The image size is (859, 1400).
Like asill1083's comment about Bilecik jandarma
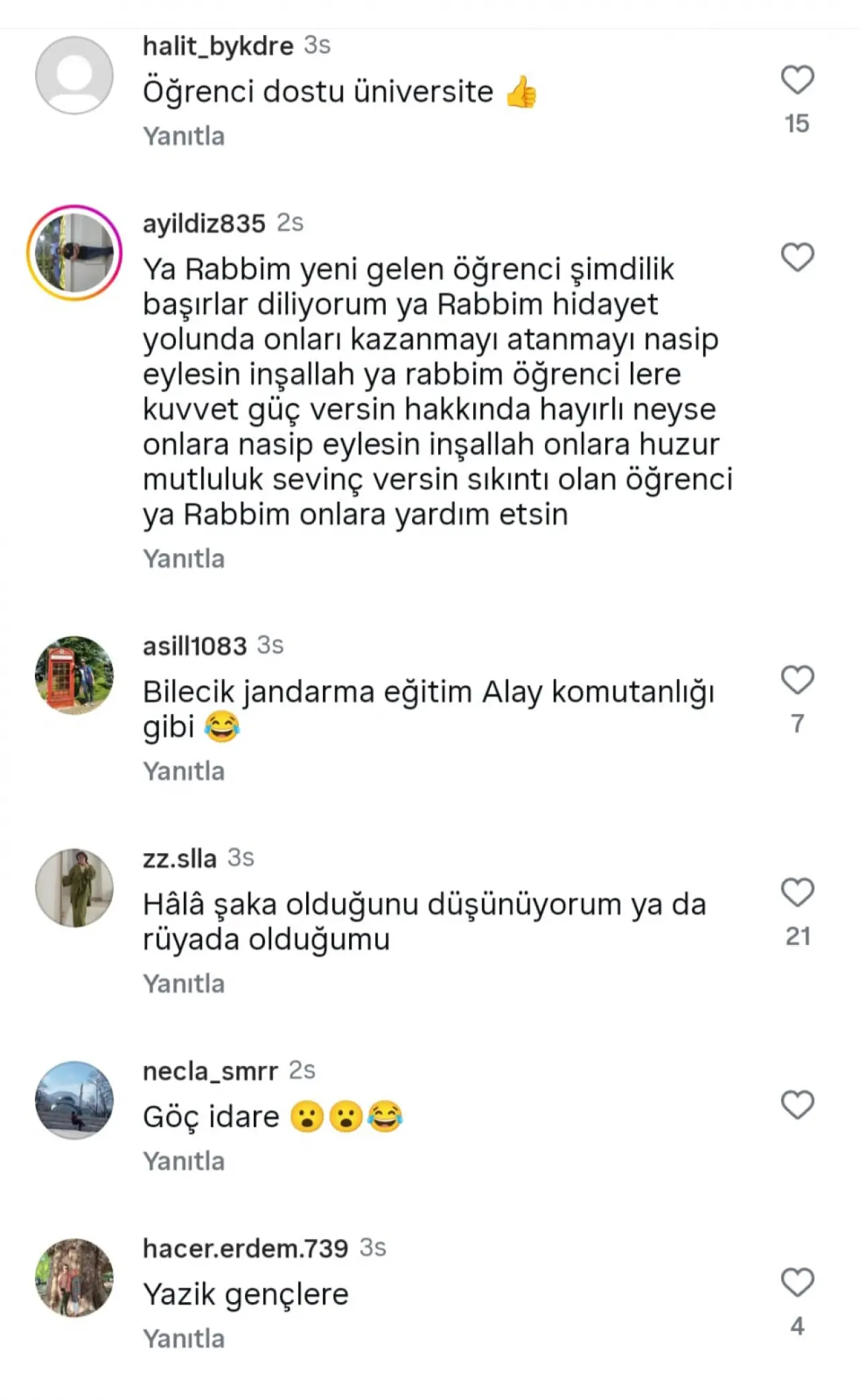(797, 681)
